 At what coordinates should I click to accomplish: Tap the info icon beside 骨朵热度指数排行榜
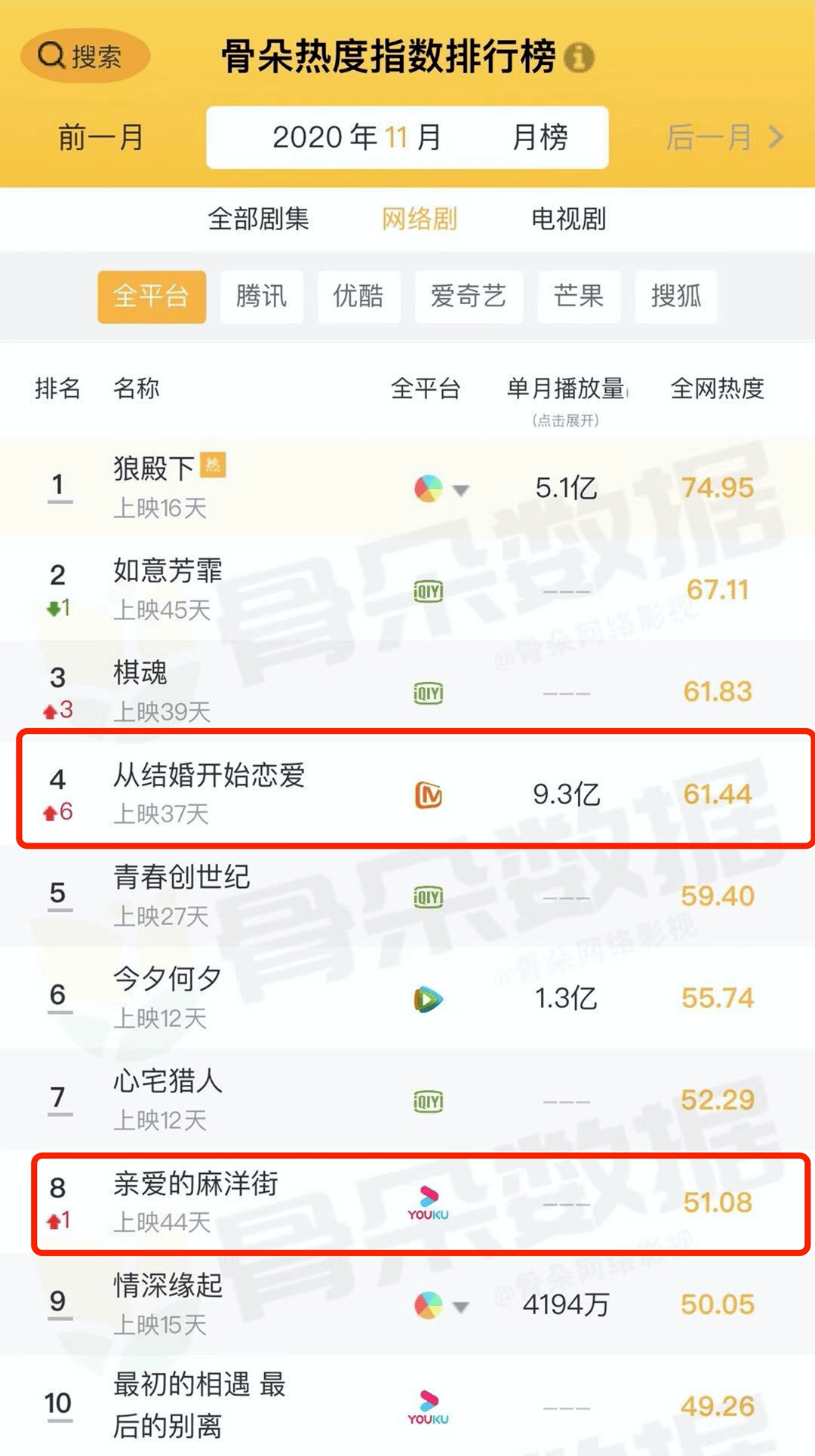tap(579, 57)
